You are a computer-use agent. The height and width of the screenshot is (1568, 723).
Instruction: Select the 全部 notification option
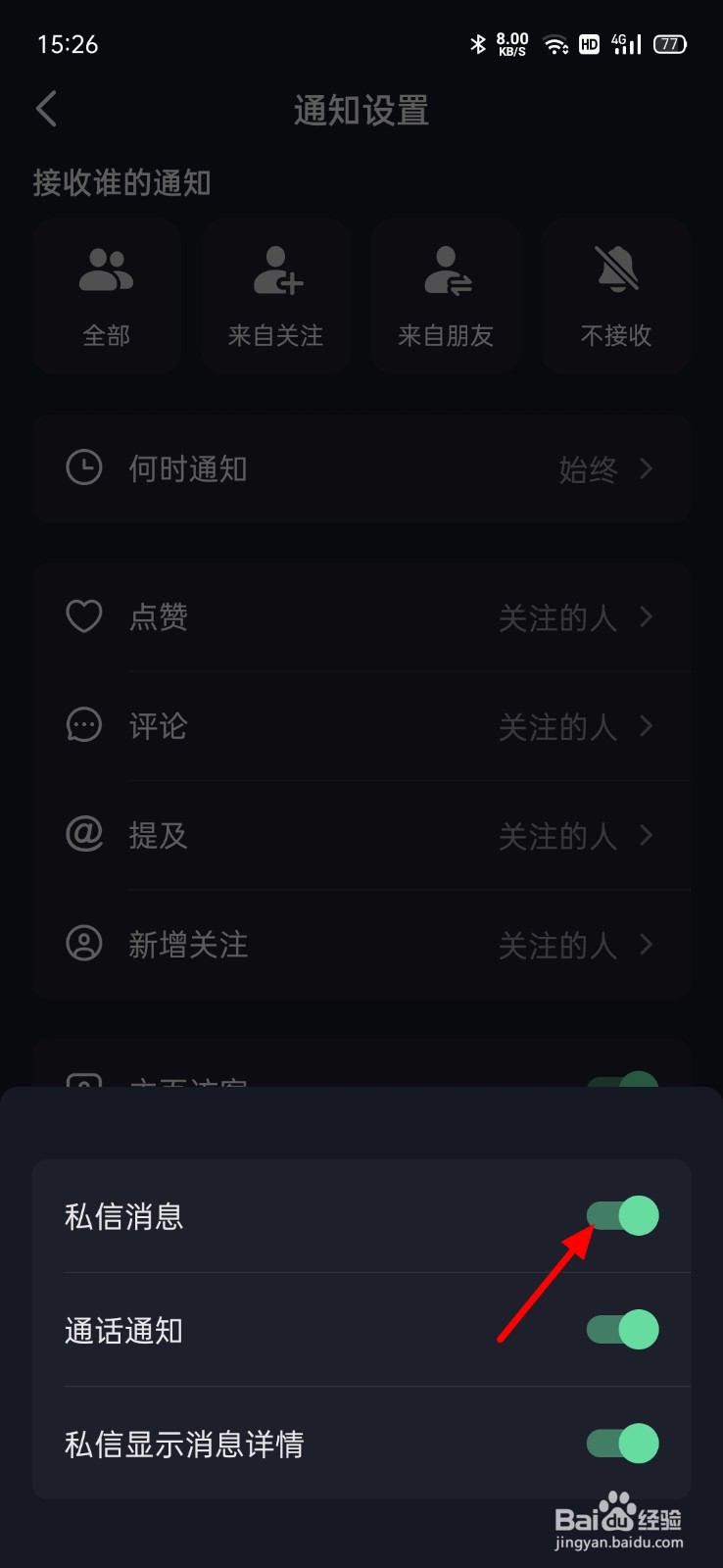point(106,296)
